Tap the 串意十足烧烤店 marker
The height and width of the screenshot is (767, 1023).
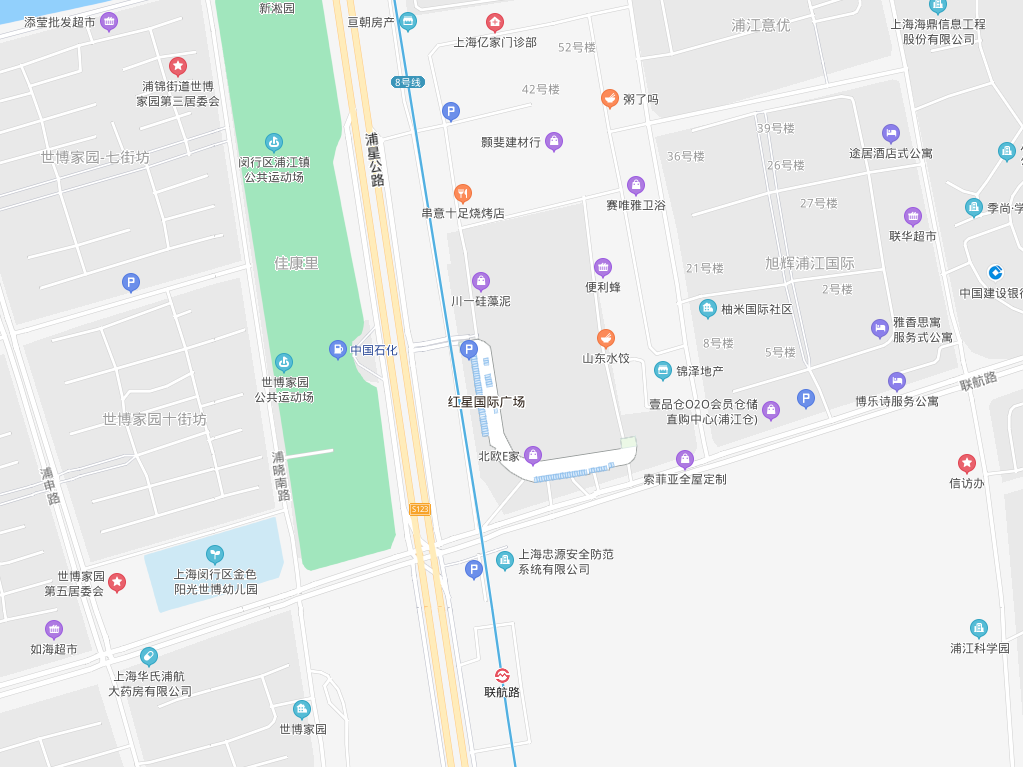pos(462,193)
